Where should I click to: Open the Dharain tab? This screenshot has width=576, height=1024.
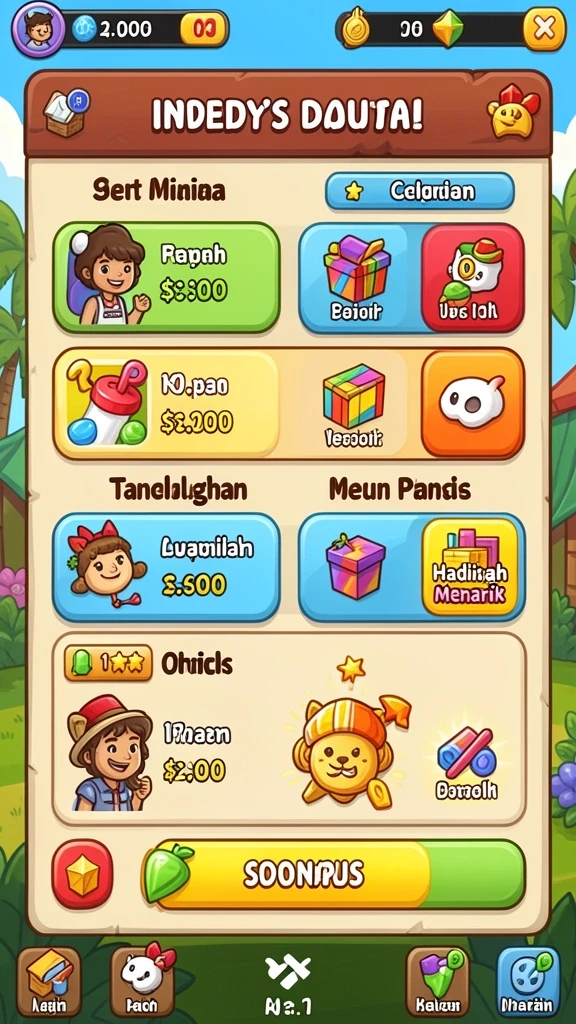(528, 982)
